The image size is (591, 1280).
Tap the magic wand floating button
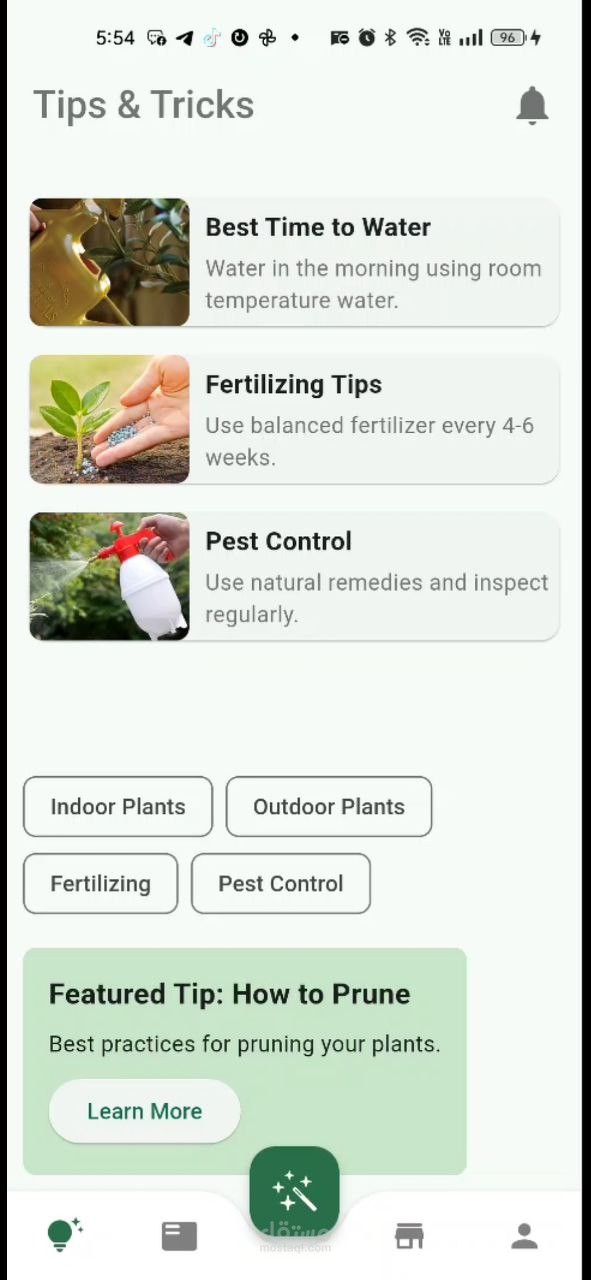click(294, 1192)
